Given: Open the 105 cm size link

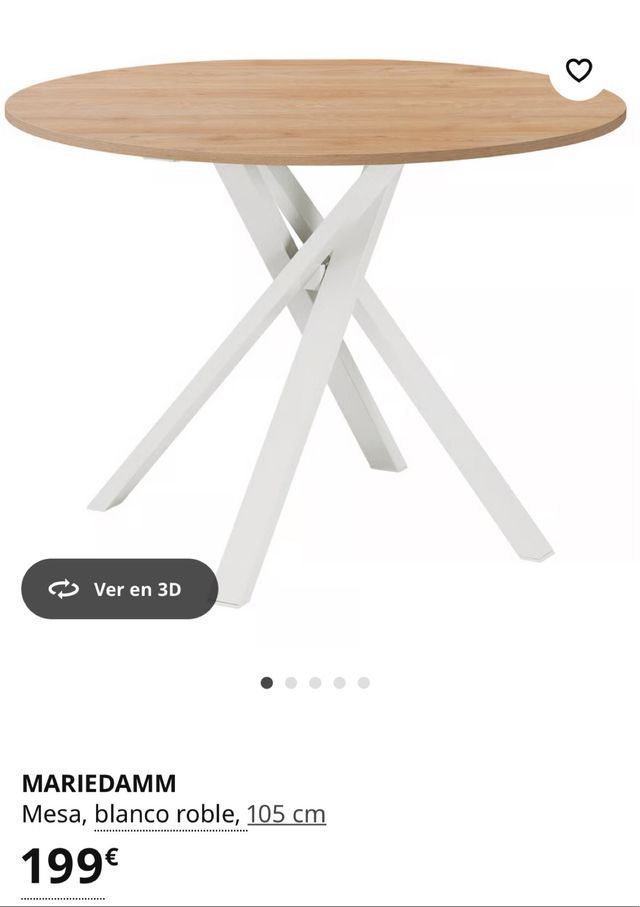Looking at the screenshot, I should pos(286,814).
